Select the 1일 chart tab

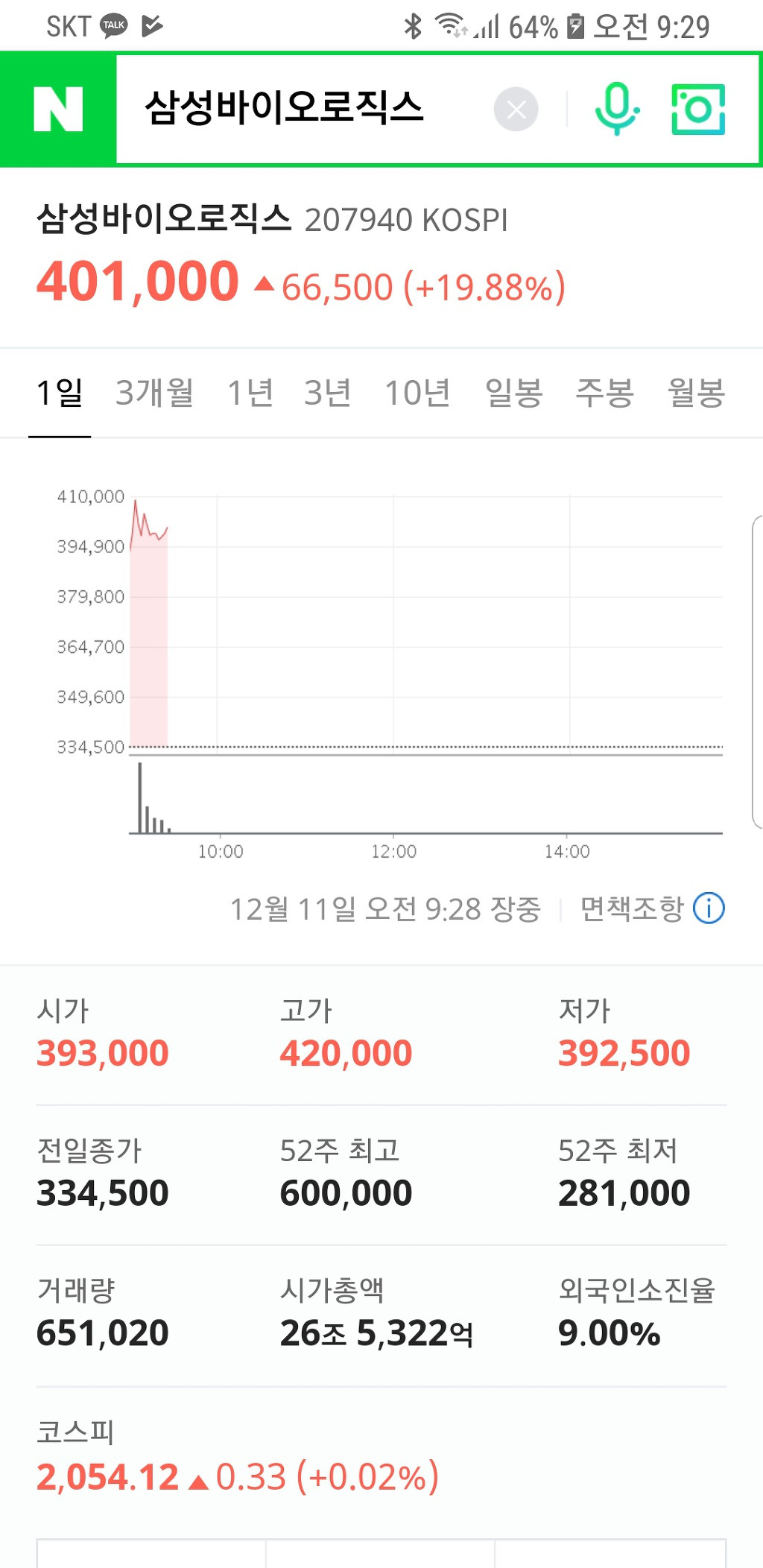[60, 393]
